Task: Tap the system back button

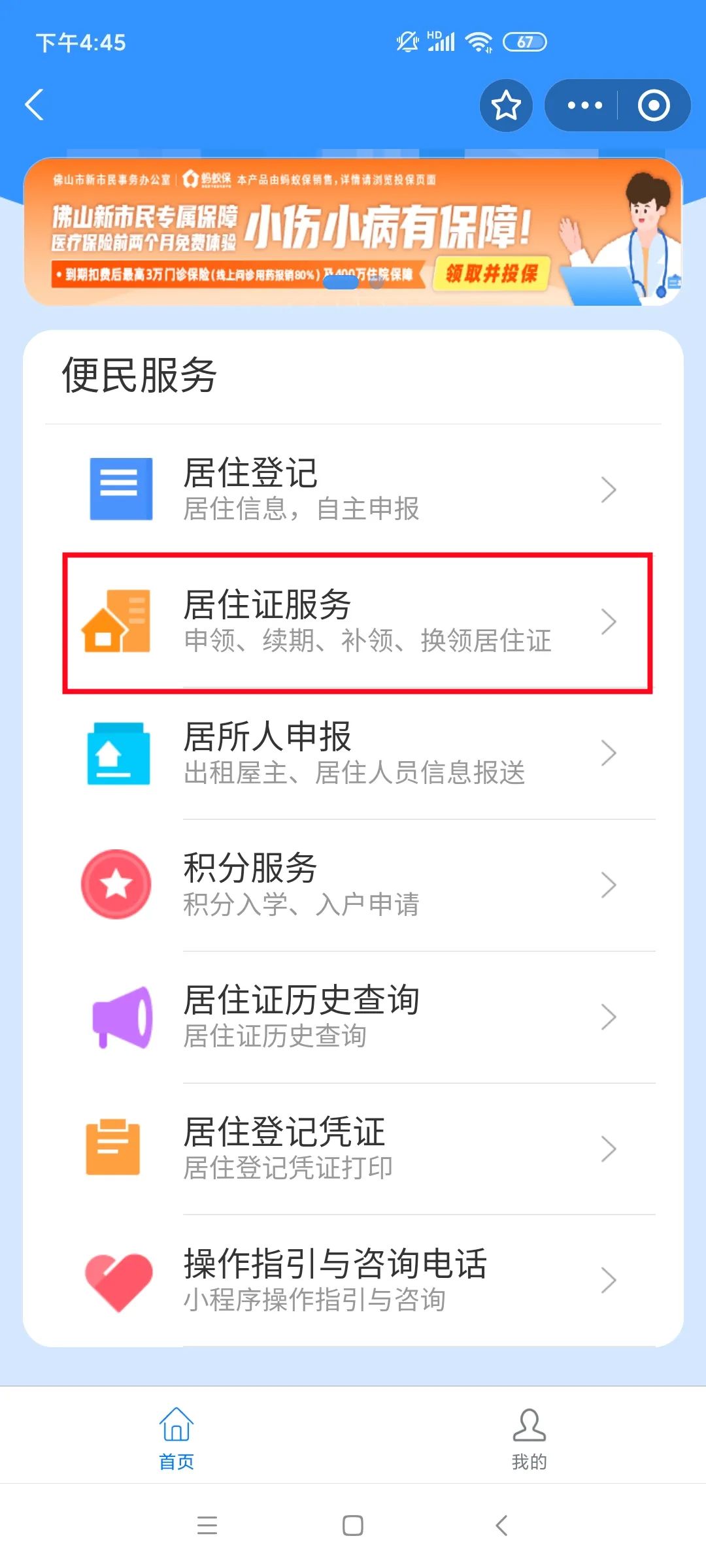Action: tap(501, 1526)
